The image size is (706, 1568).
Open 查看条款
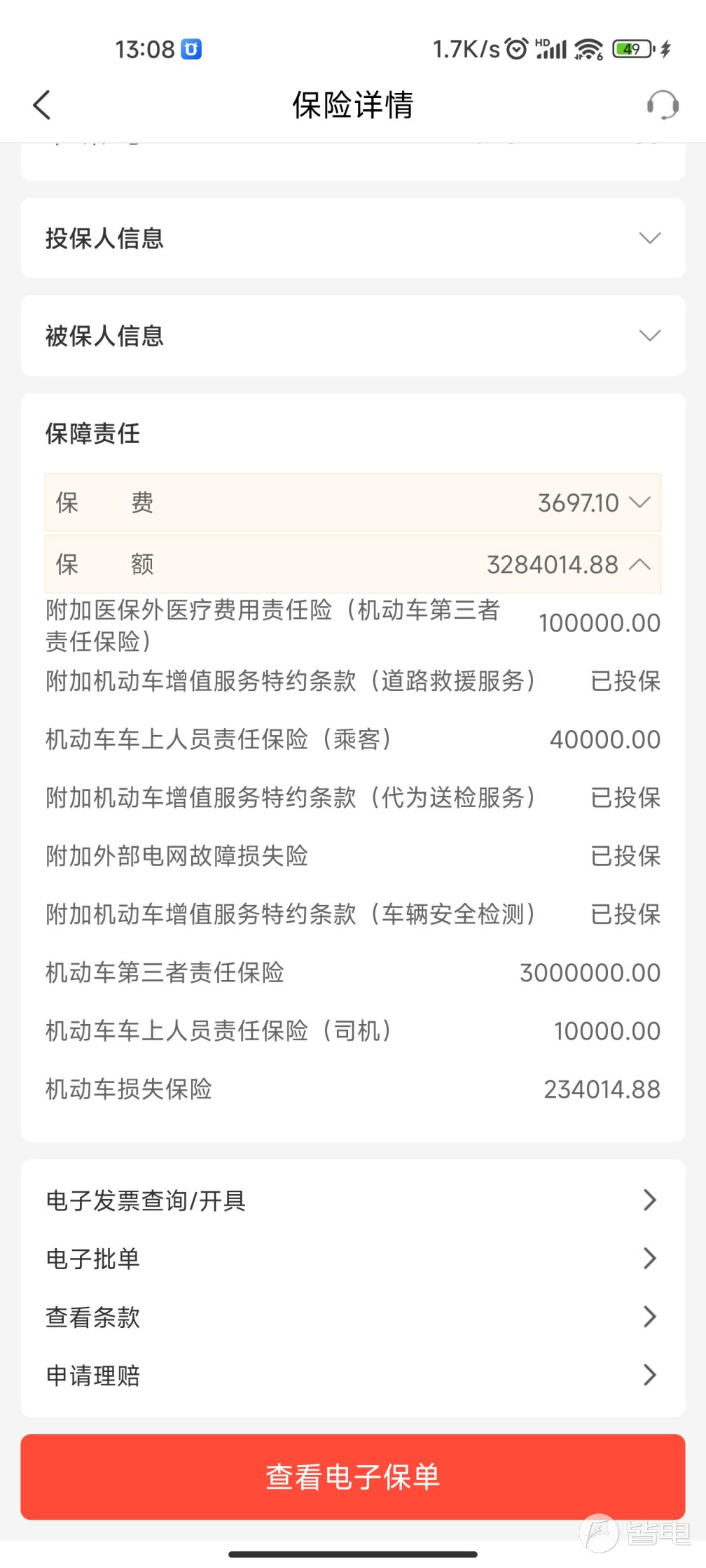[x=353, y=1317]
